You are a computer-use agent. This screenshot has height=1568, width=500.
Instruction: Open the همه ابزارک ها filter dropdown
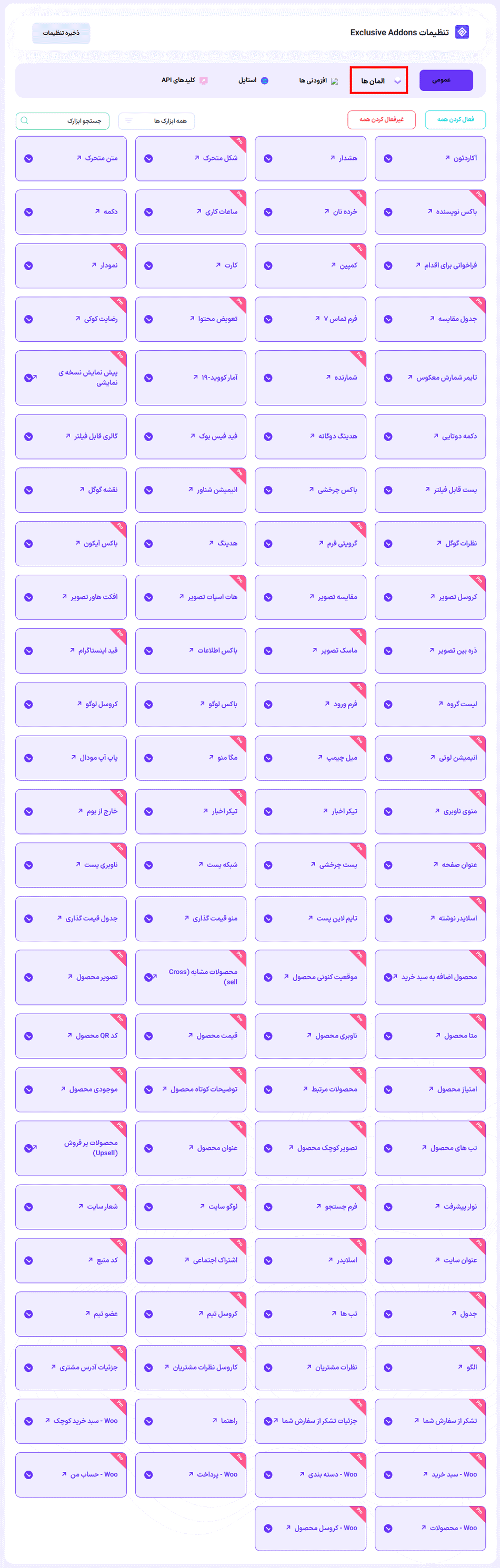point(156,121)
